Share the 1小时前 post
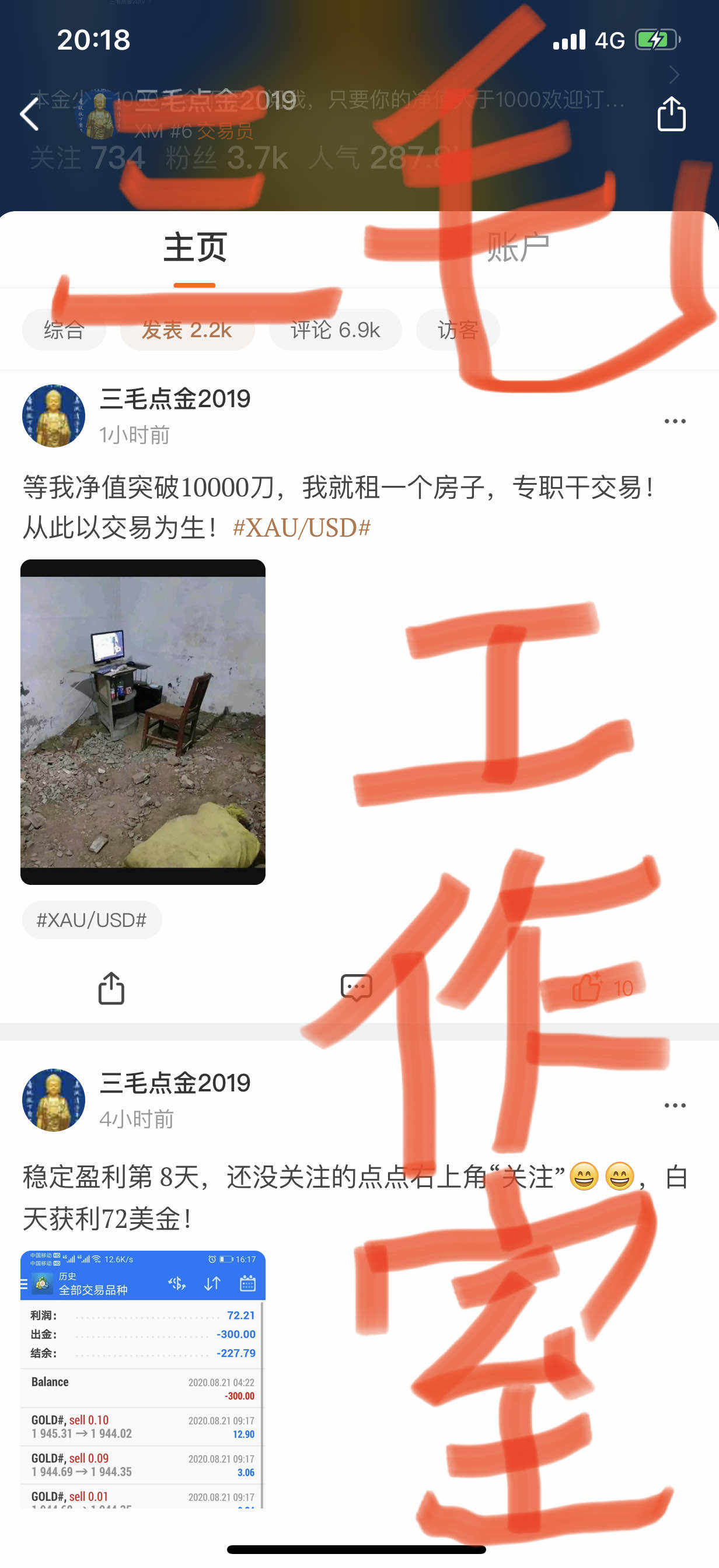Viewport: 719px width, 1568px height. 111,988
